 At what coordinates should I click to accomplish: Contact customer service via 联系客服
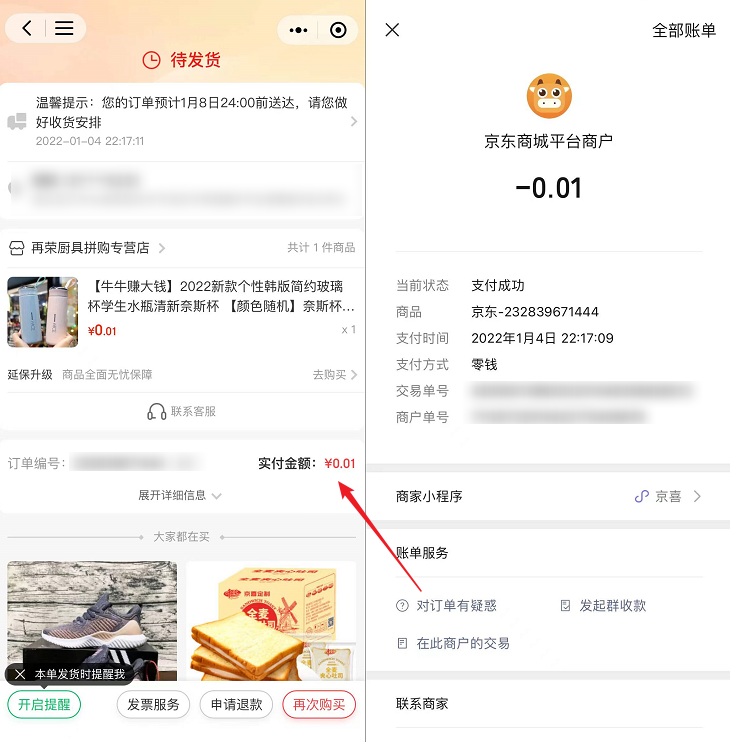181,411
